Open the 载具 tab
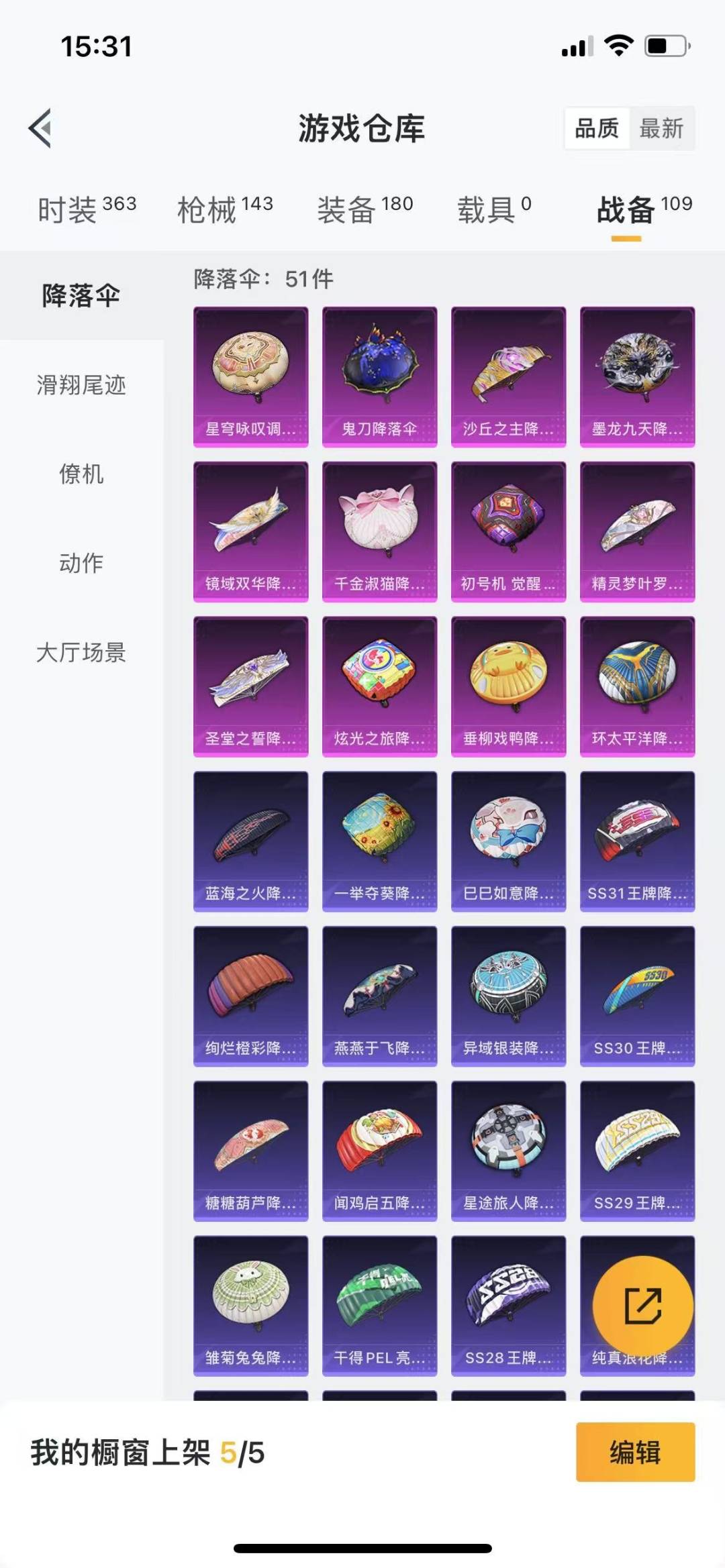Screen dimensions: 725x1568 tap(494, 209)
